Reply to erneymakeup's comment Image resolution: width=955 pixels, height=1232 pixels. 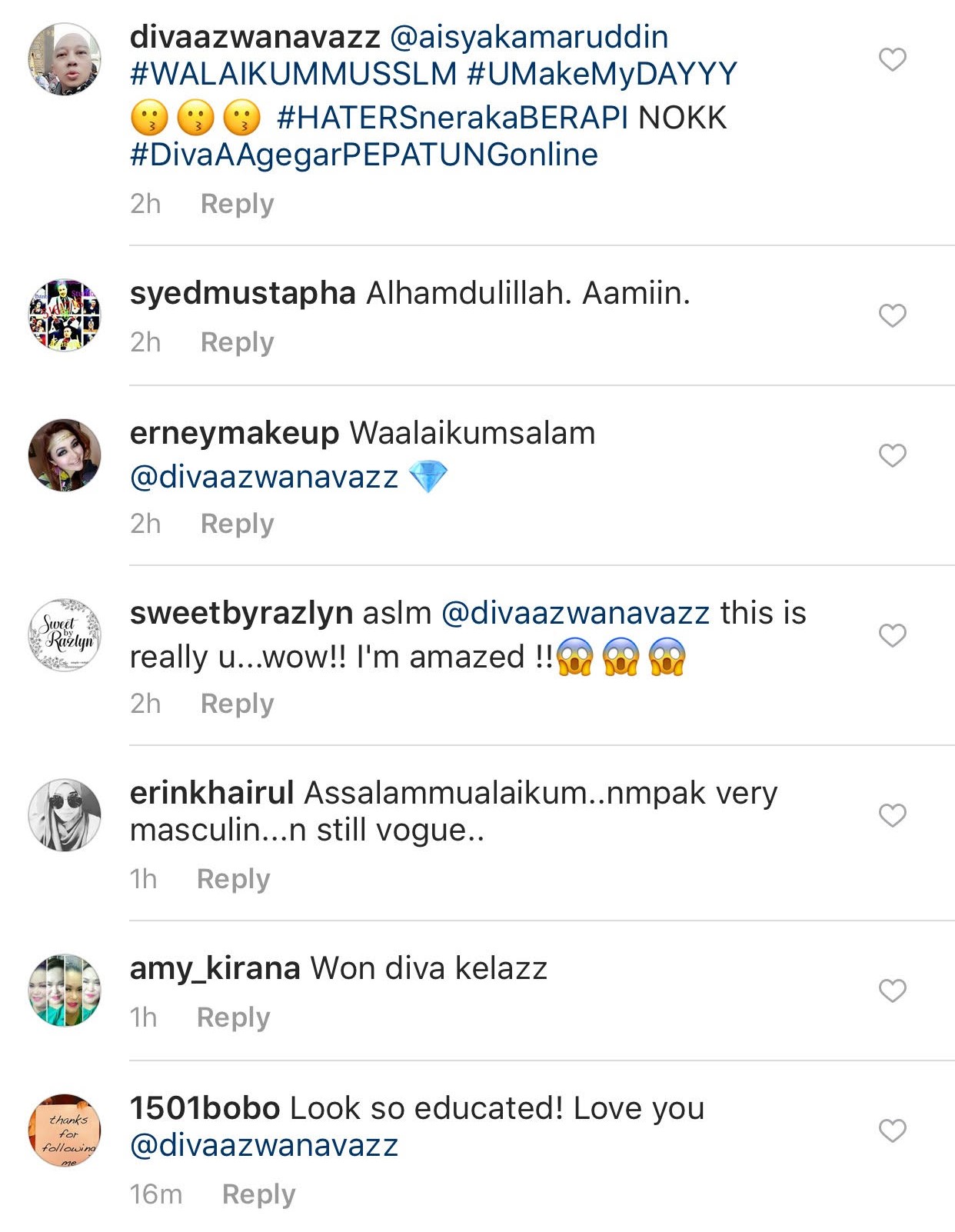pos(237,524)
